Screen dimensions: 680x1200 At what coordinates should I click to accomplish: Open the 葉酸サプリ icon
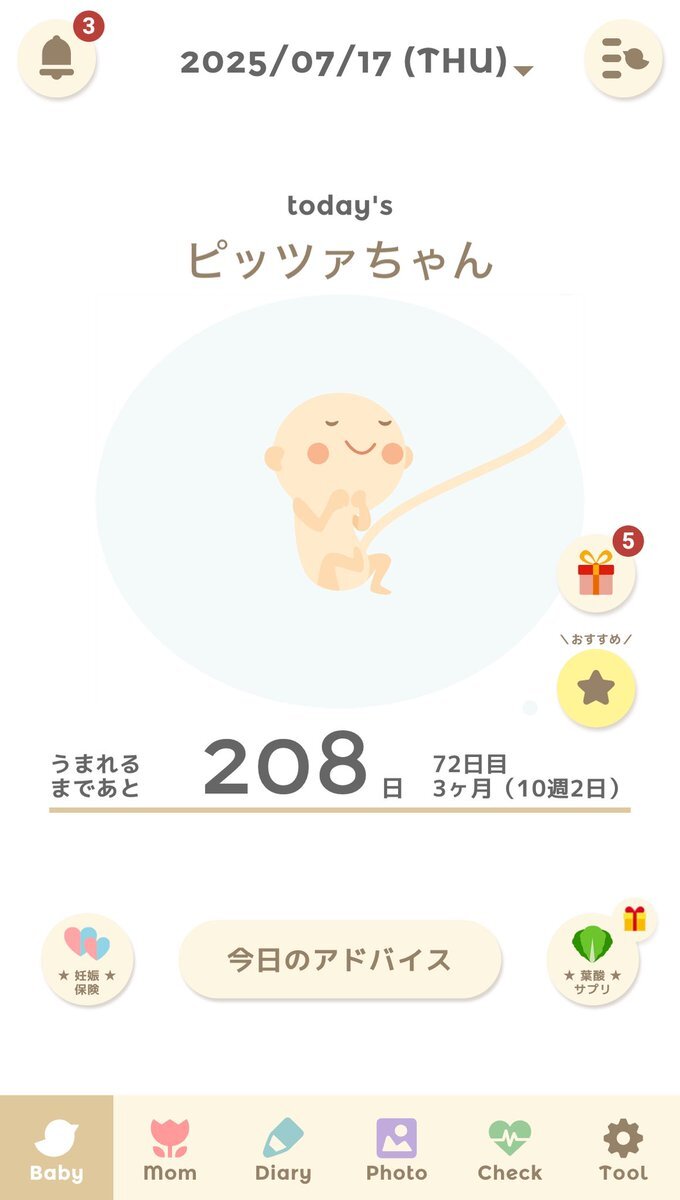[594, 960]
